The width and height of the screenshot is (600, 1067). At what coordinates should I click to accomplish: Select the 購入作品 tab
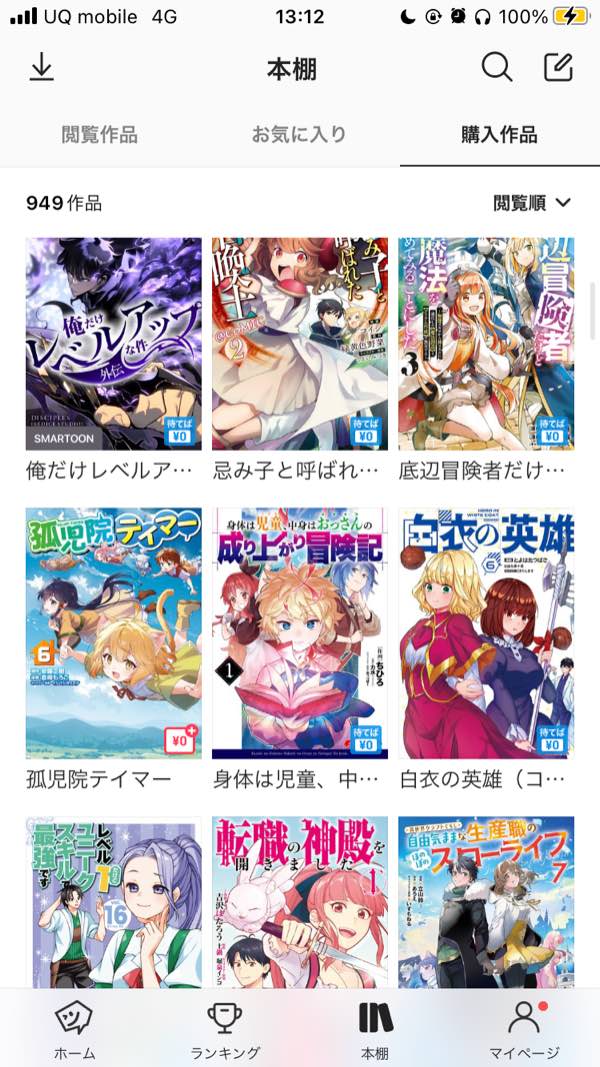point(499,135)
